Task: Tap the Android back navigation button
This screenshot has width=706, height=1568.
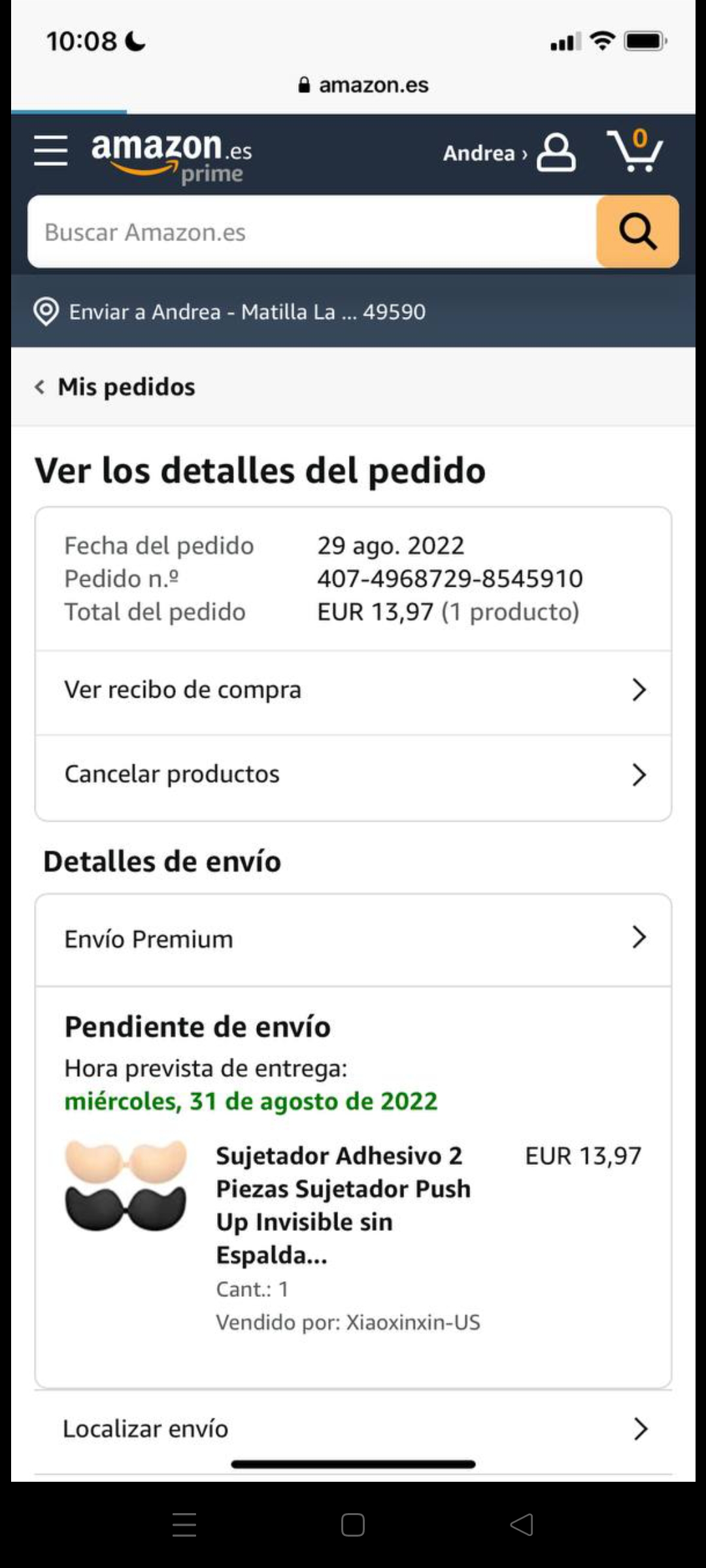Action: (x=522, y=1525)
